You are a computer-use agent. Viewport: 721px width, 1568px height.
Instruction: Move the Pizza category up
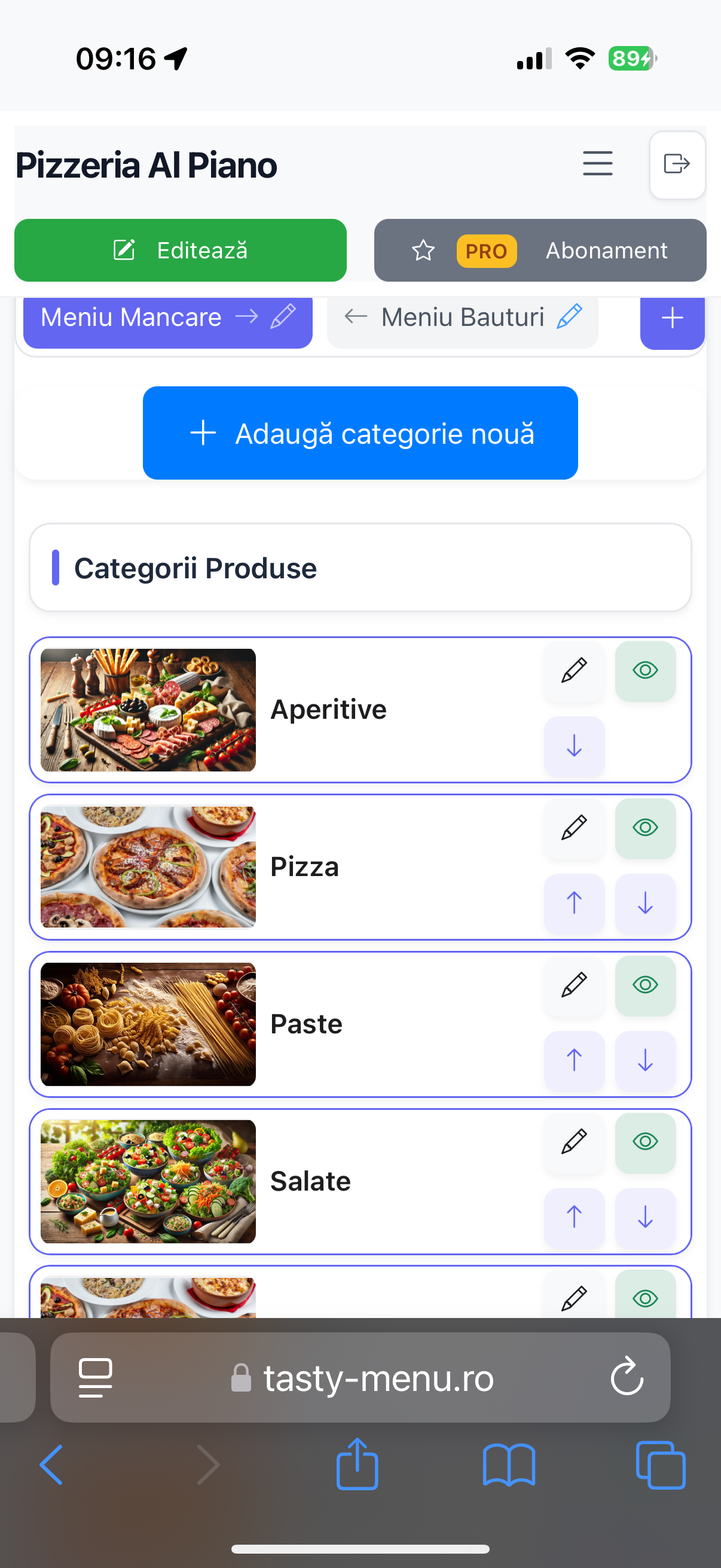click(574, 904)
